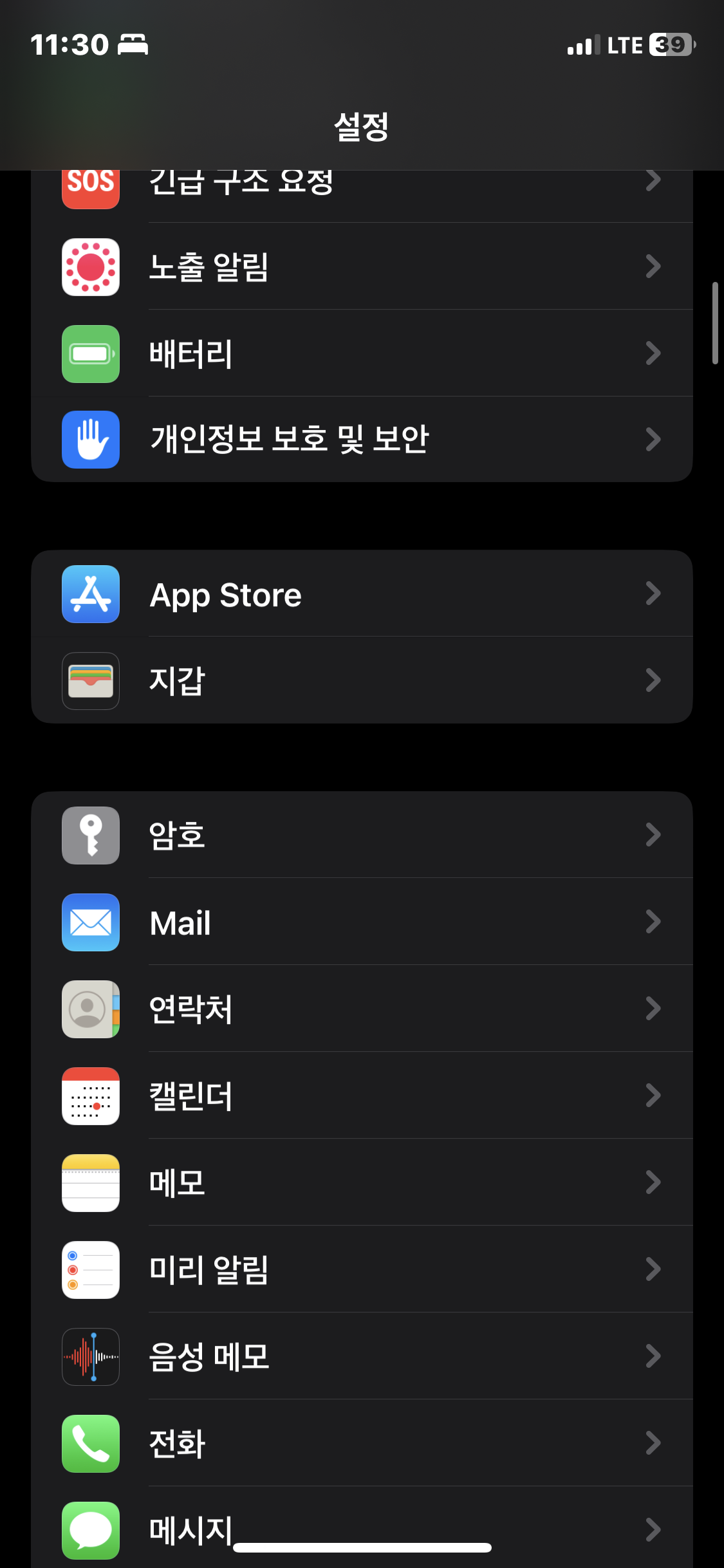The height and width of the screenshot is (1568, 724).
Task: Open the 개인정보 보호 및 보안 menu entry
Action: [290, 440]
